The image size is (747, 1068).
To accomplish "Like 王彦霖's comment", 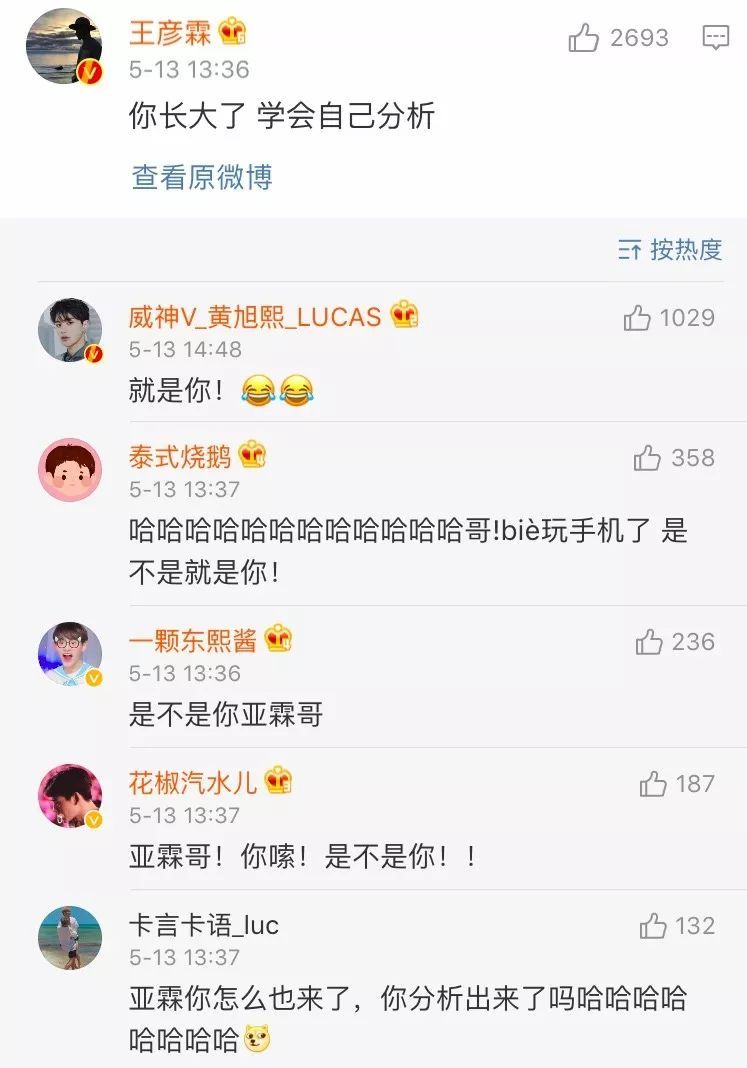I will coord(584,38).
